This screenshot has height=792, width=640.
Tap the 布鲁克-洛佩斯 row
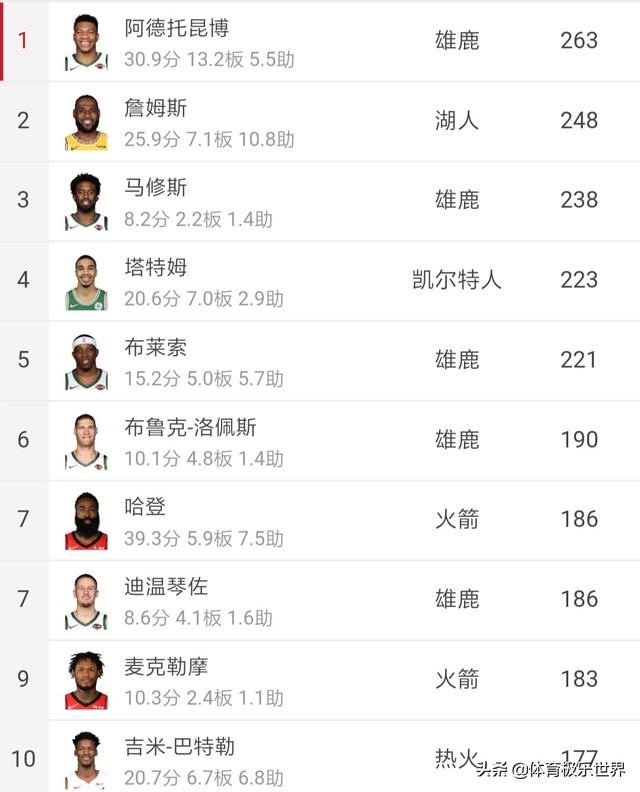190,428
